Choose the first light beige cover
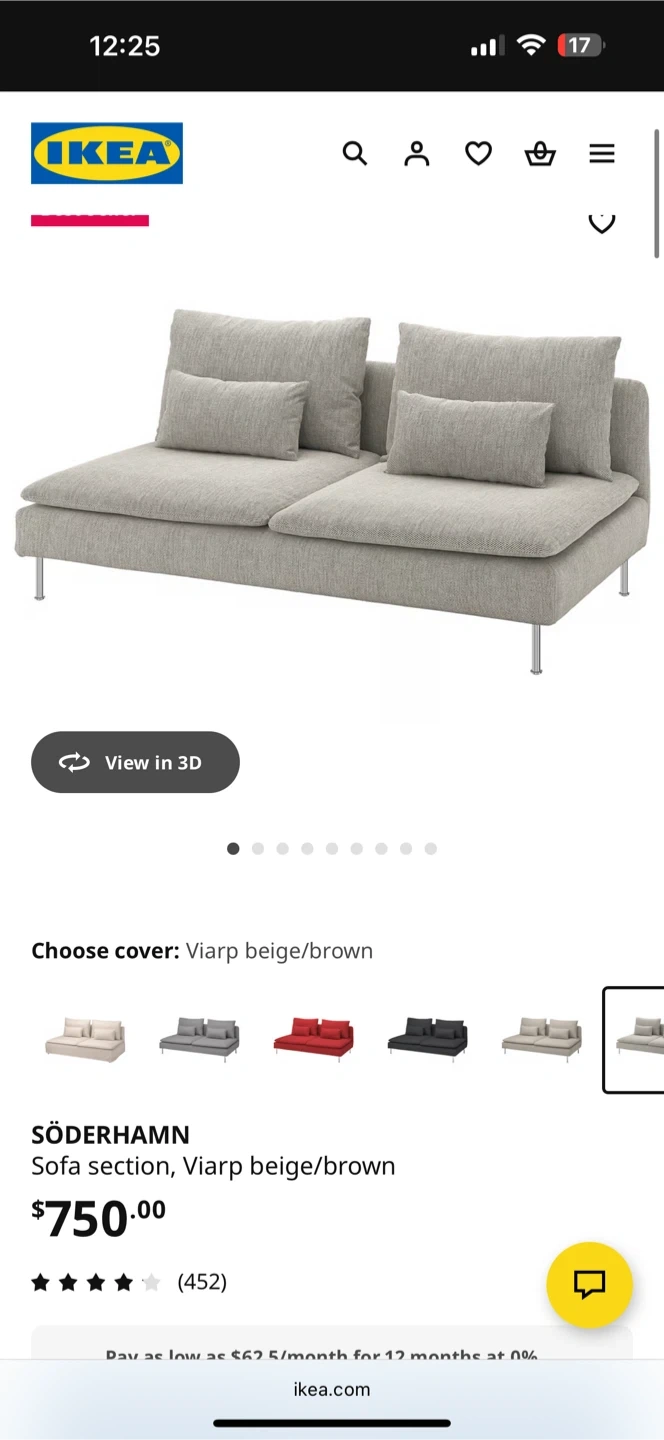The image size is (664, 1440). pyautogui.click(x=86, y=1039)
